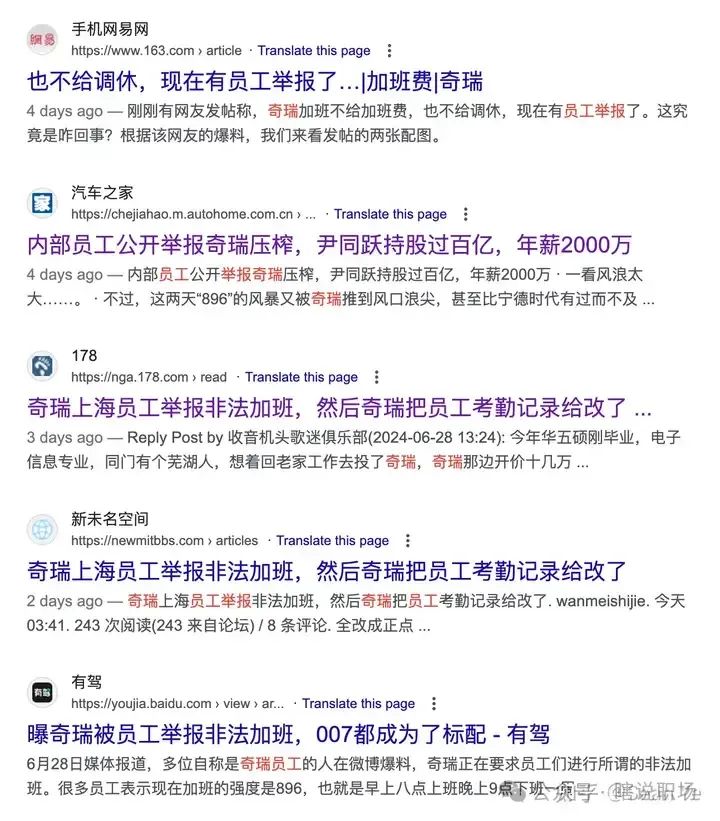
Task: Open the 新未名空间 result title
Action: coord(326,572)
